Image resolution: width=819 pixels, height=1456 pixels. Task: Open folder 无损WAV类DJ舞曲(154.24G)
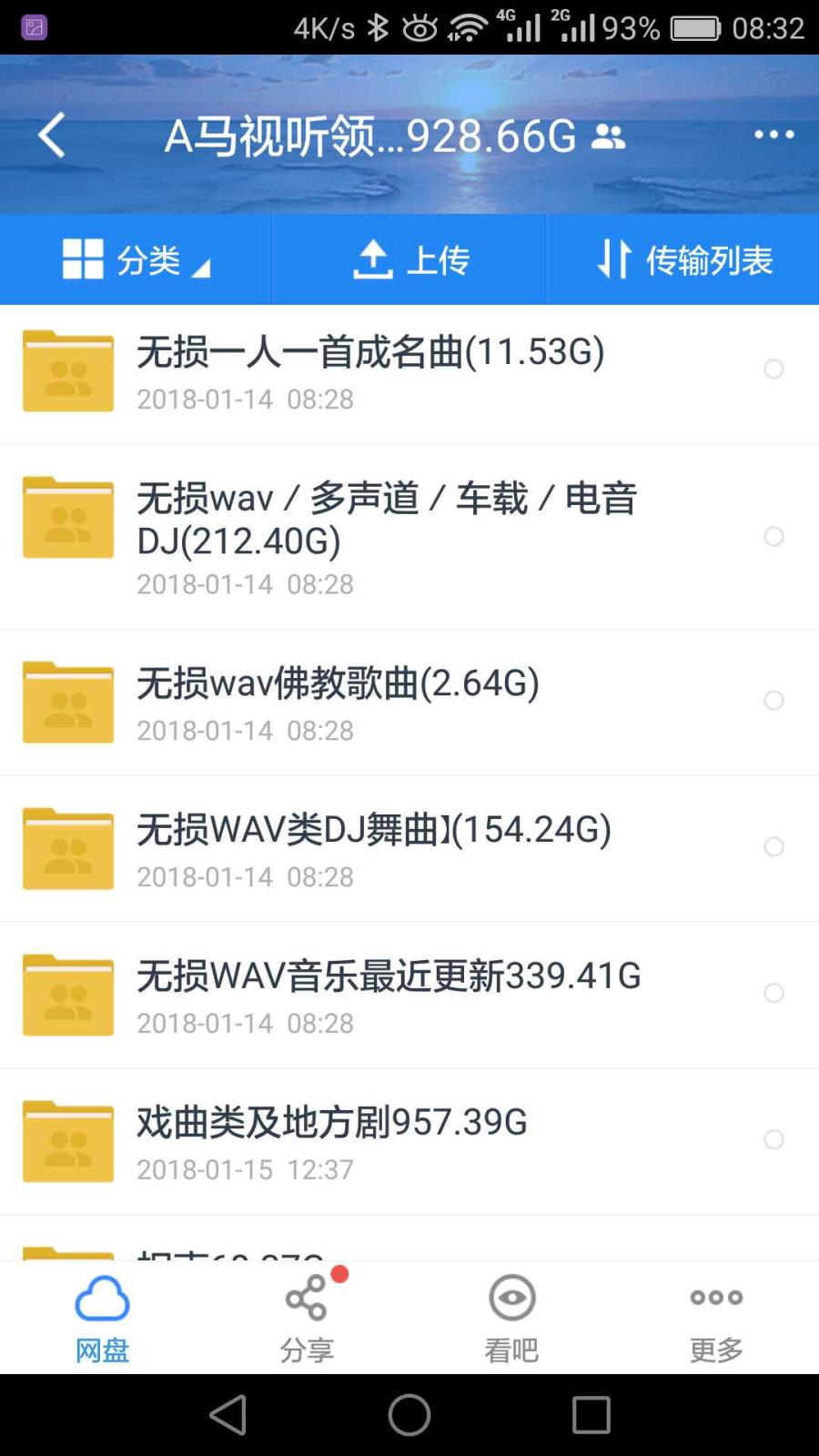pos(409,849)
